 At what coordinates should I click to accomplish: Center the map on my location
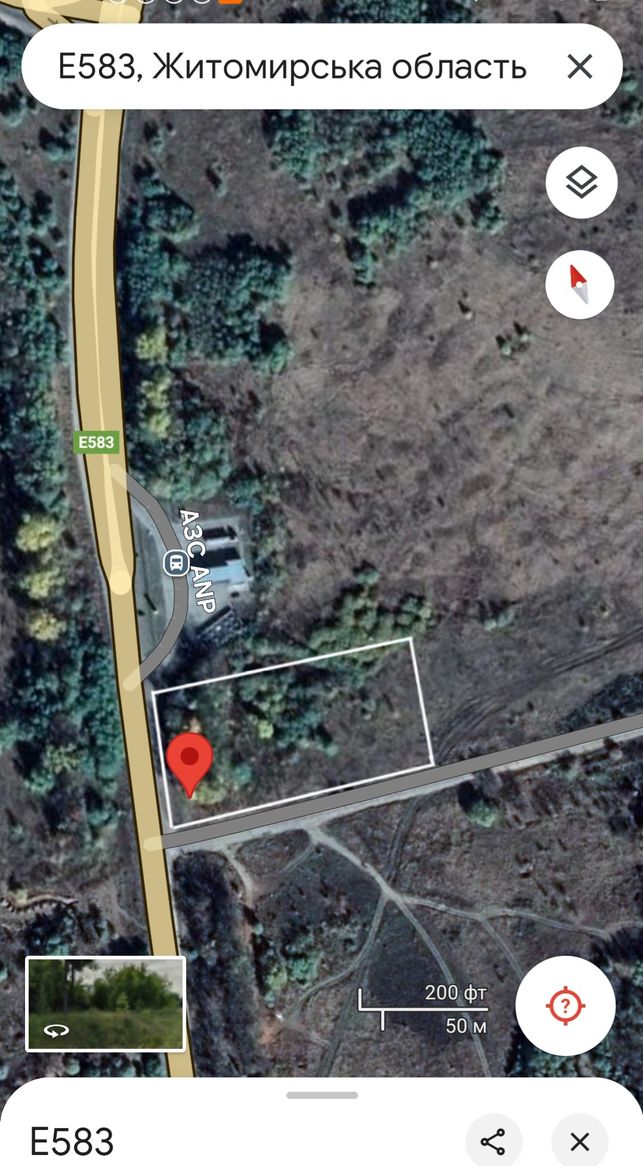[565, 1005]
